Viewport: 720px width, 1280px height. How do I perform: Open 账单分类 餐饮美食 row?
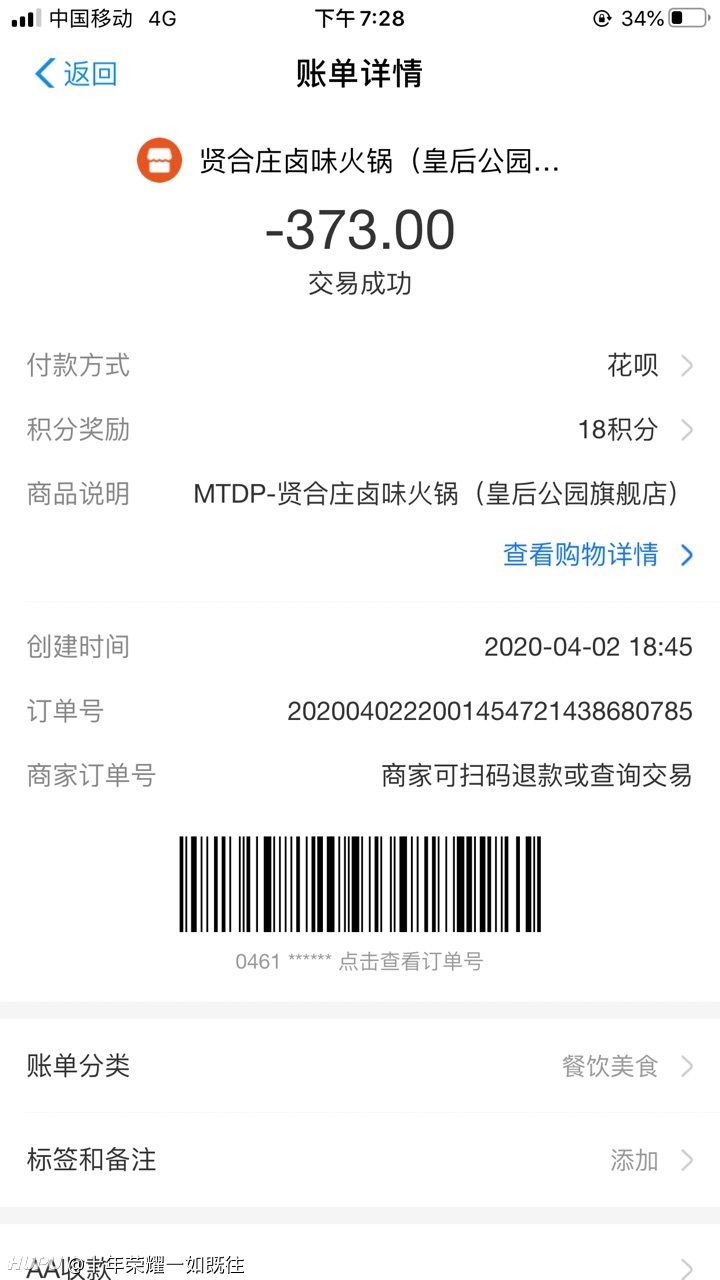pyautogui.click(x=360, y=1066)
